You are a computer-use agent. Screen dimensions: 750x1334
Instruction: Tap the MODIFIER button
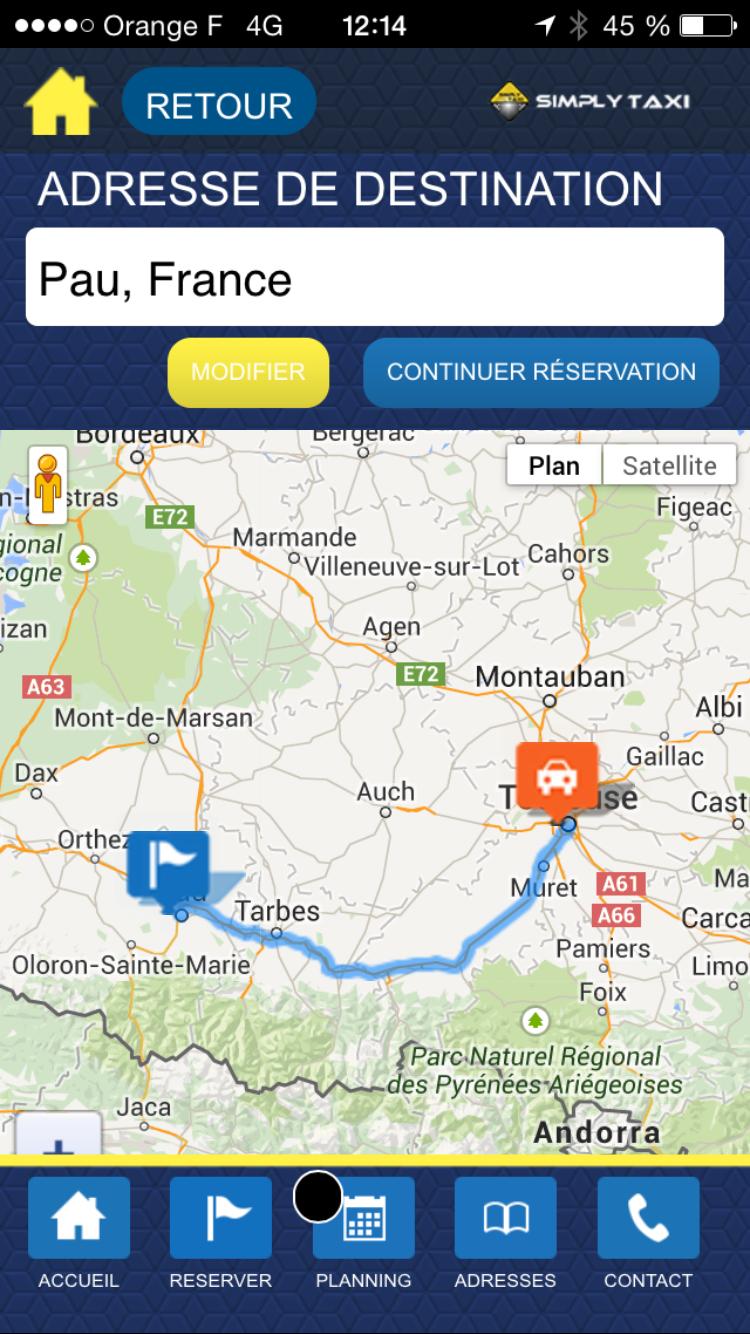pyautogui.click(x=248, y=372)
